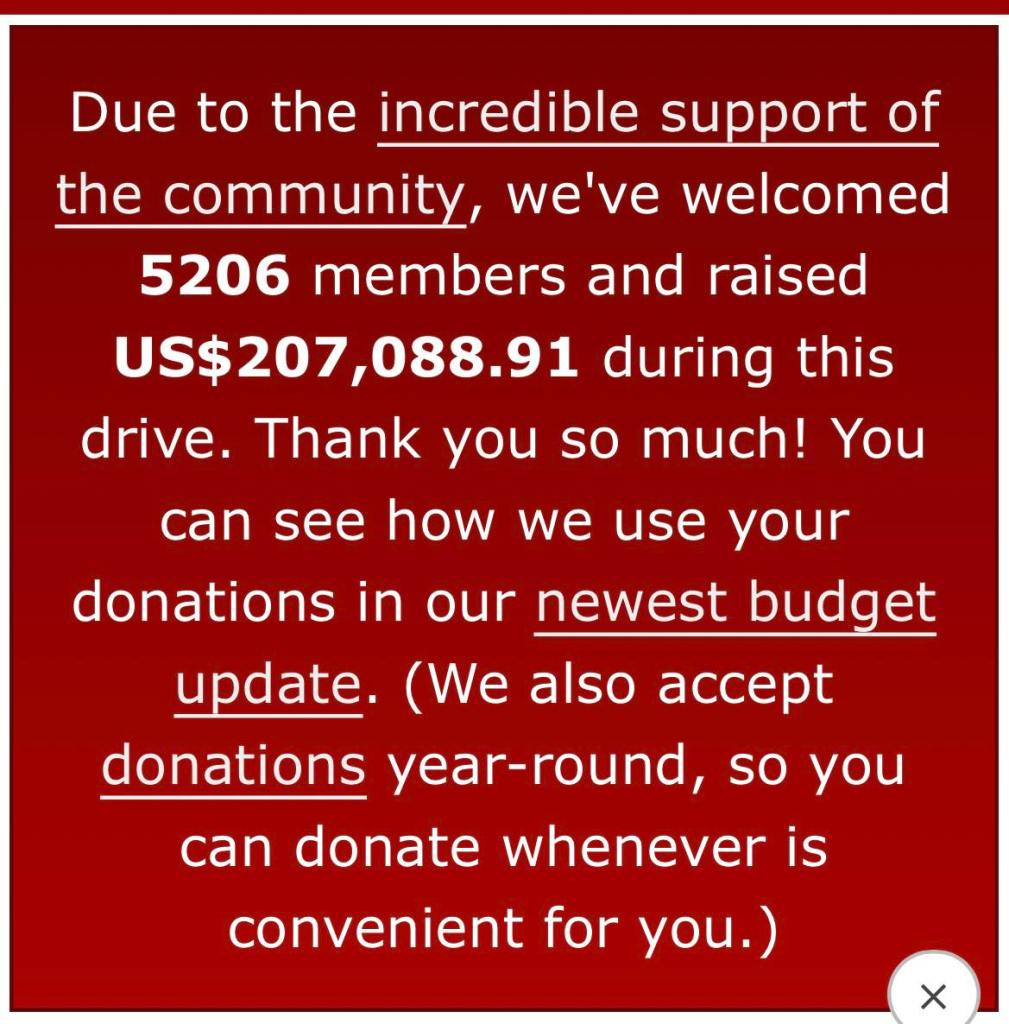
Task: Follow the underlined donations link
Action: tap(234, 767)
